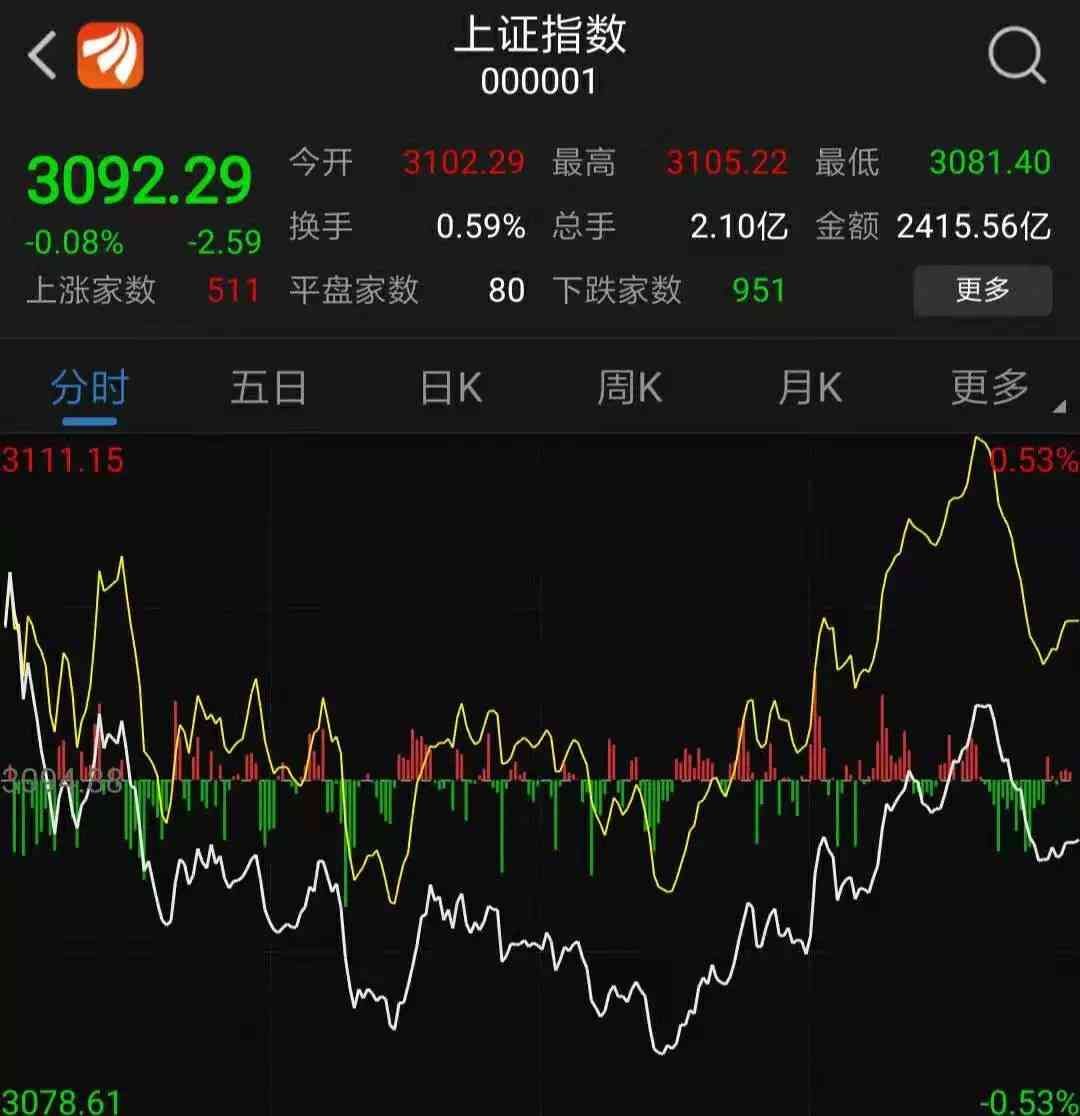Viewport: 1080px width, 1116px height.
Task: Select the active 分时 chart view
Action: [x=88, y=388]
